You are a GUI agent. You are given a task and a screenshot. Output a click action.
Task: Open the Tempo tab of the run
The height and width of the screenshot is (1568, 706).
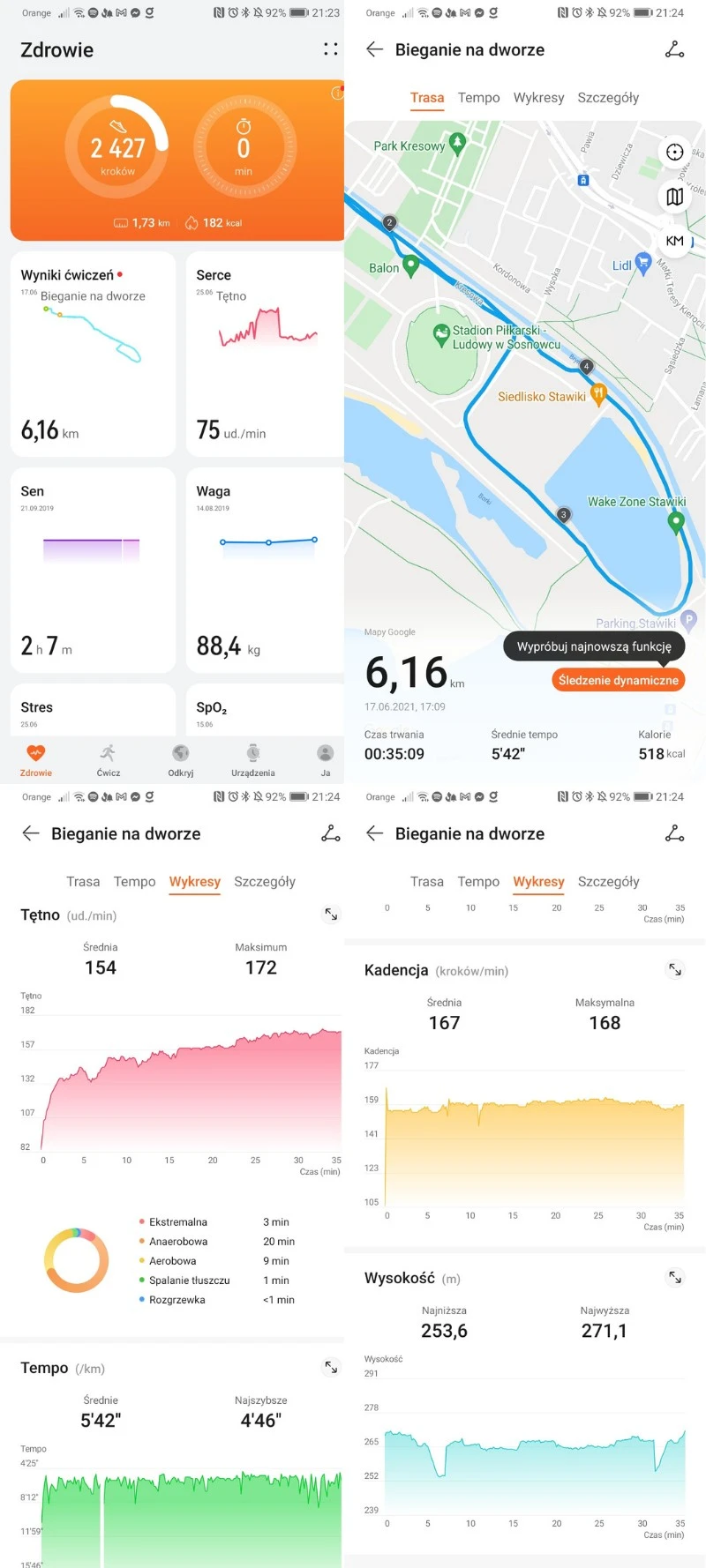point(478,97)
